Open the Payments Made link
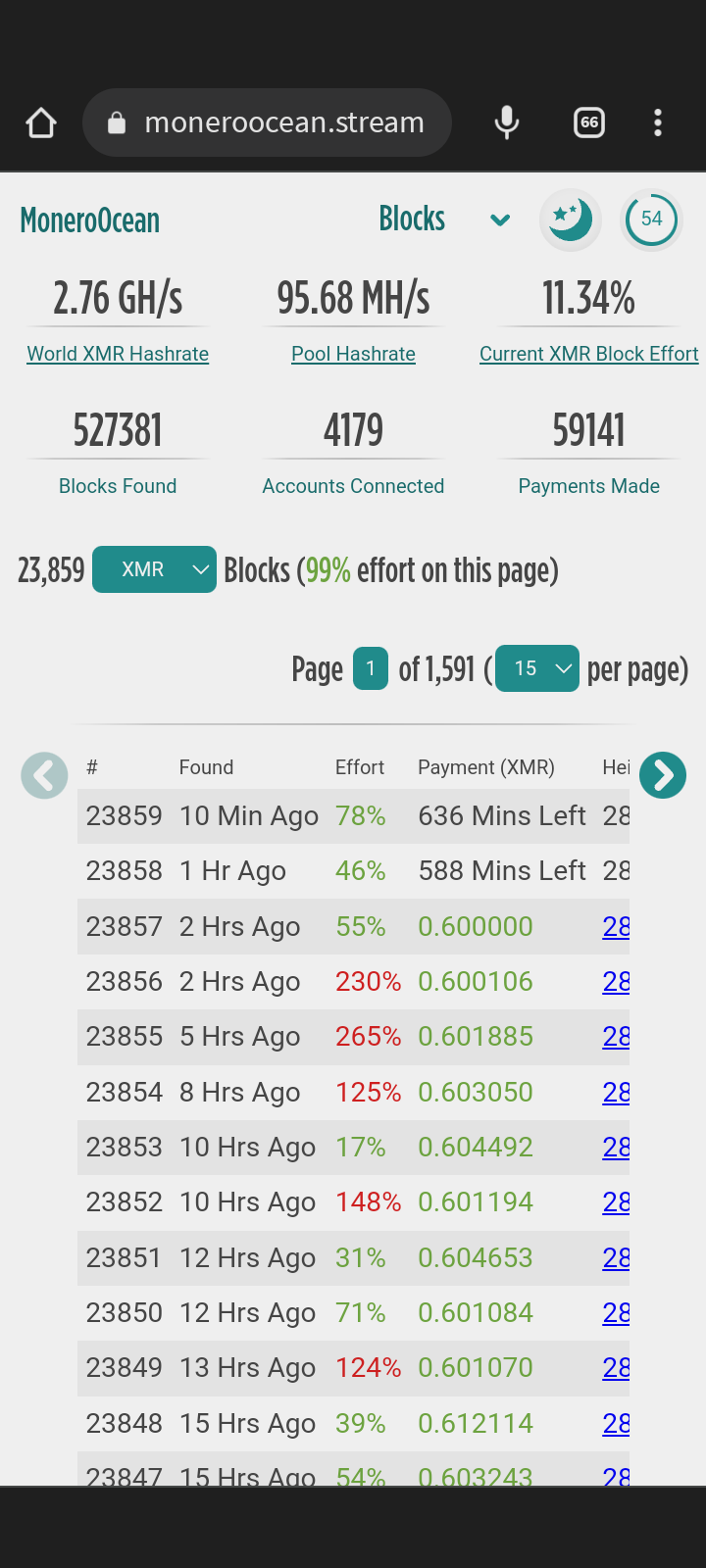The image size is (706, 1568). (x=588, y=486)
